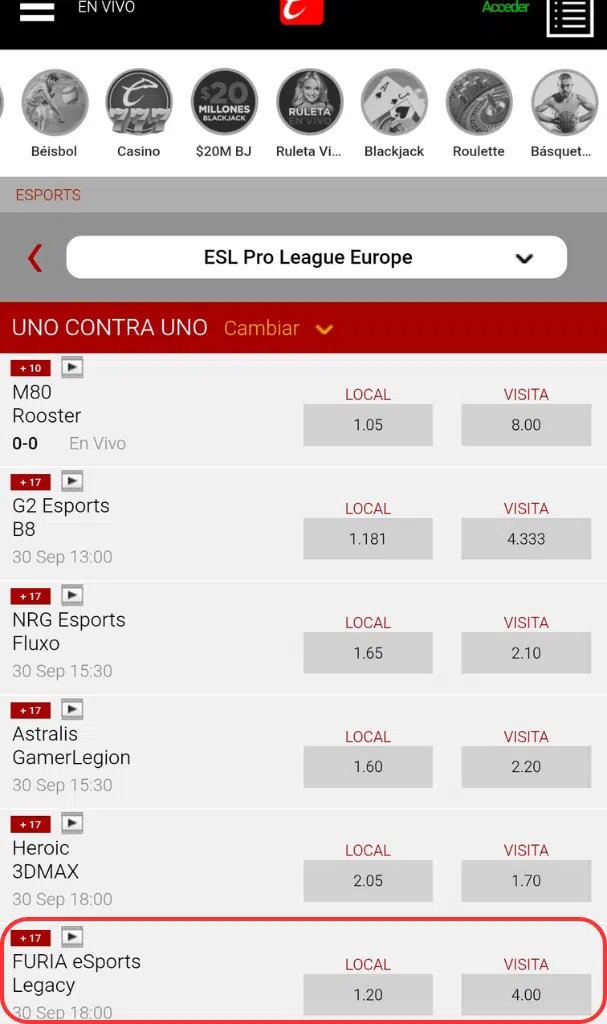This screenshot has width=607, height=1024.
Task: Choose VISITA 2.20 for GamerLegion
Action: pyautogui.click(x=526, y=767)
